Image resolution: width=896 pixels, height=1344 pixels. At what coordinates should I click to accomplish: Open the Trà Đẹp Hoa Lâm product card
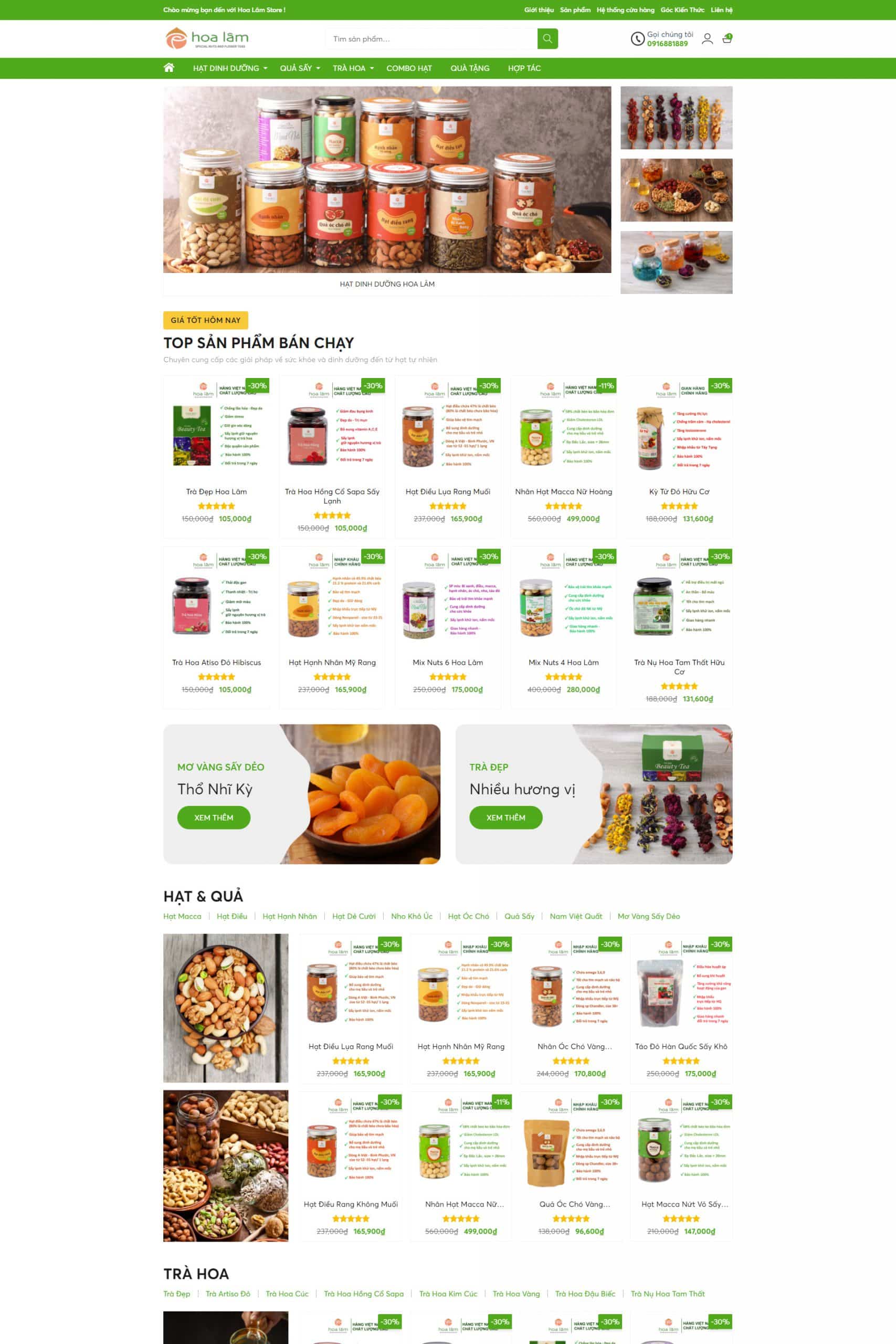click(x=216, y=491)
